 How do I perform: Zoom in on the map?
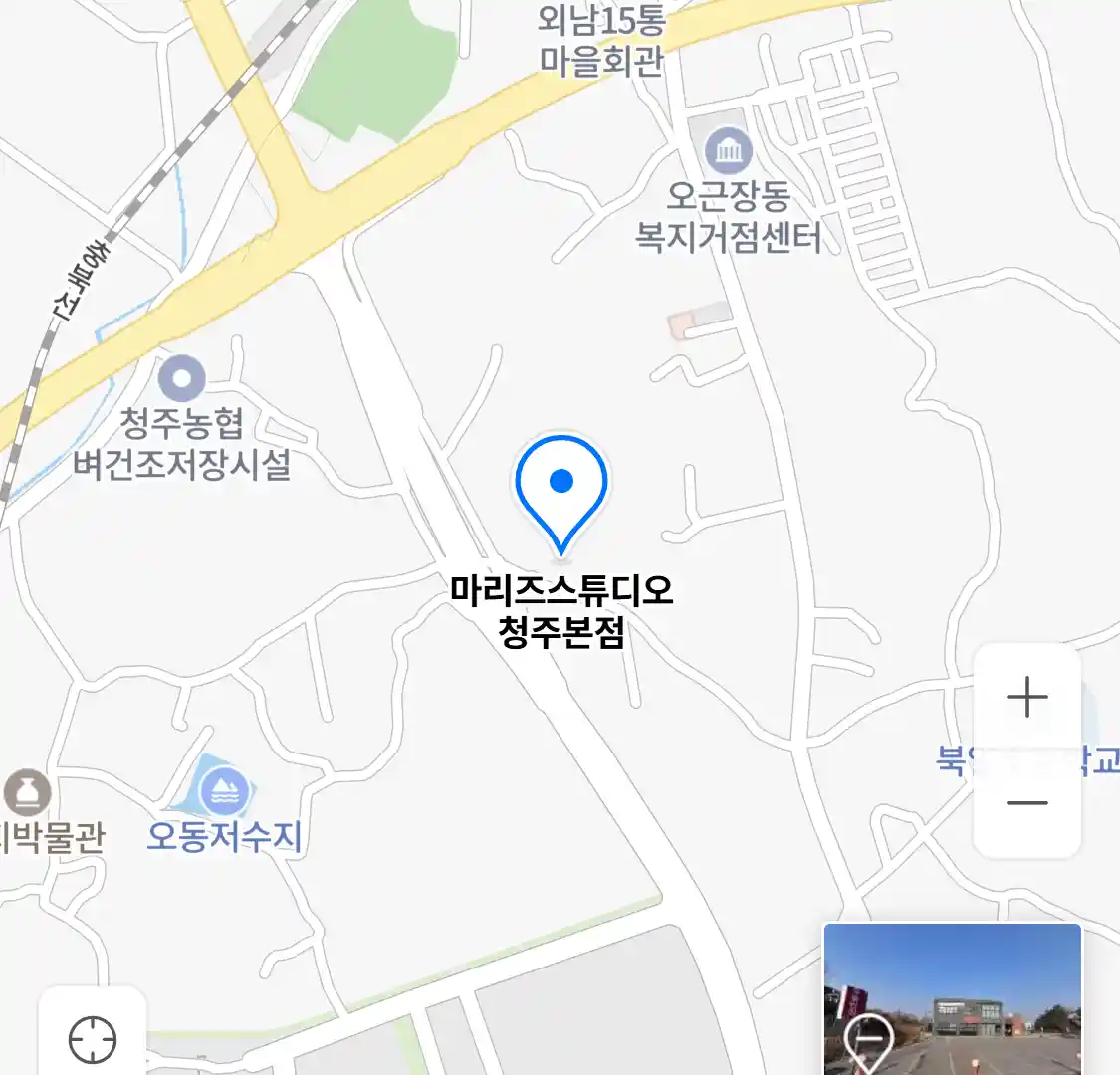click(1026, 697)
